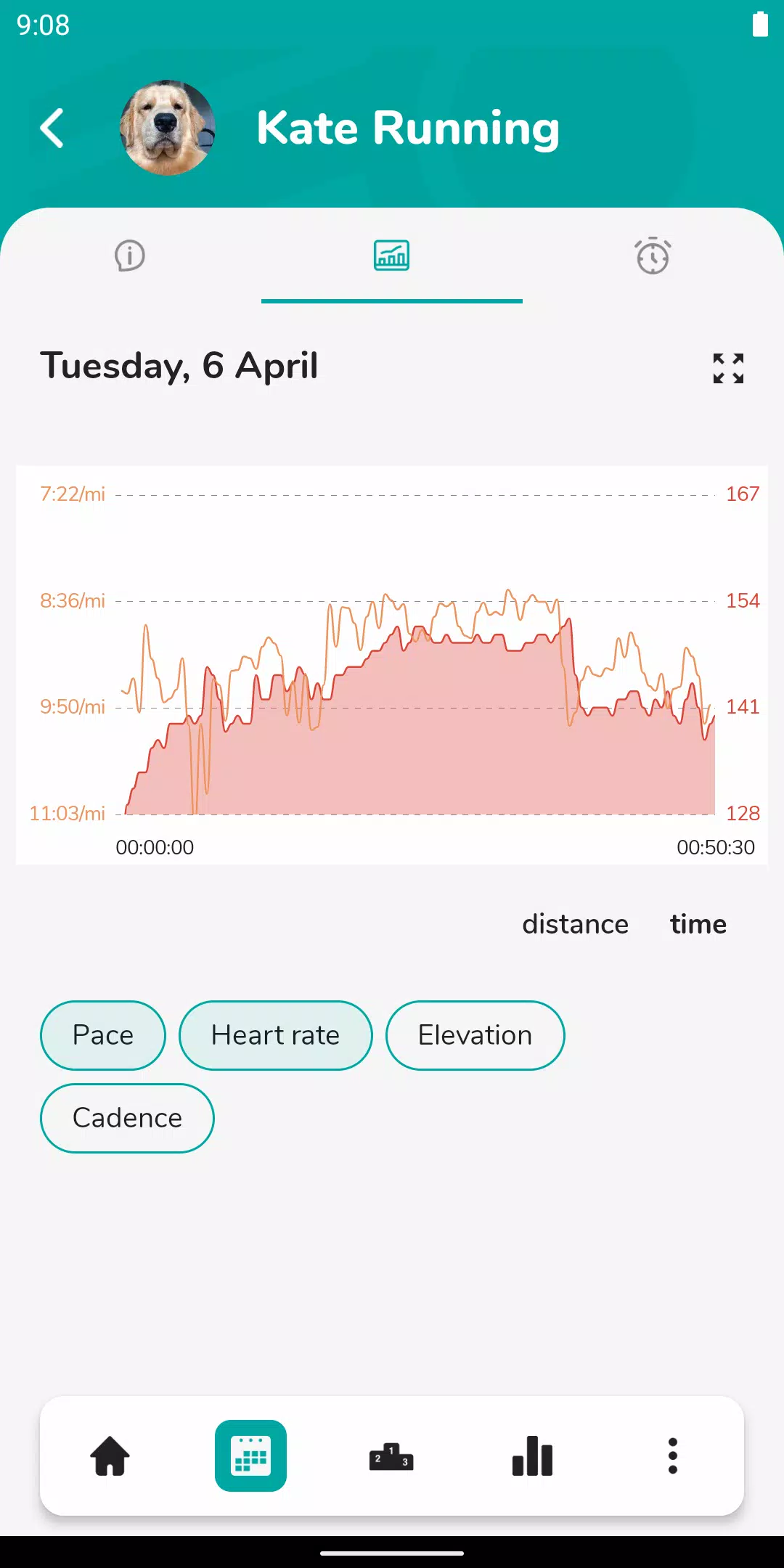
Task: Select time as the chart axis
Action: pyautogui.click(x=698, y=924)
